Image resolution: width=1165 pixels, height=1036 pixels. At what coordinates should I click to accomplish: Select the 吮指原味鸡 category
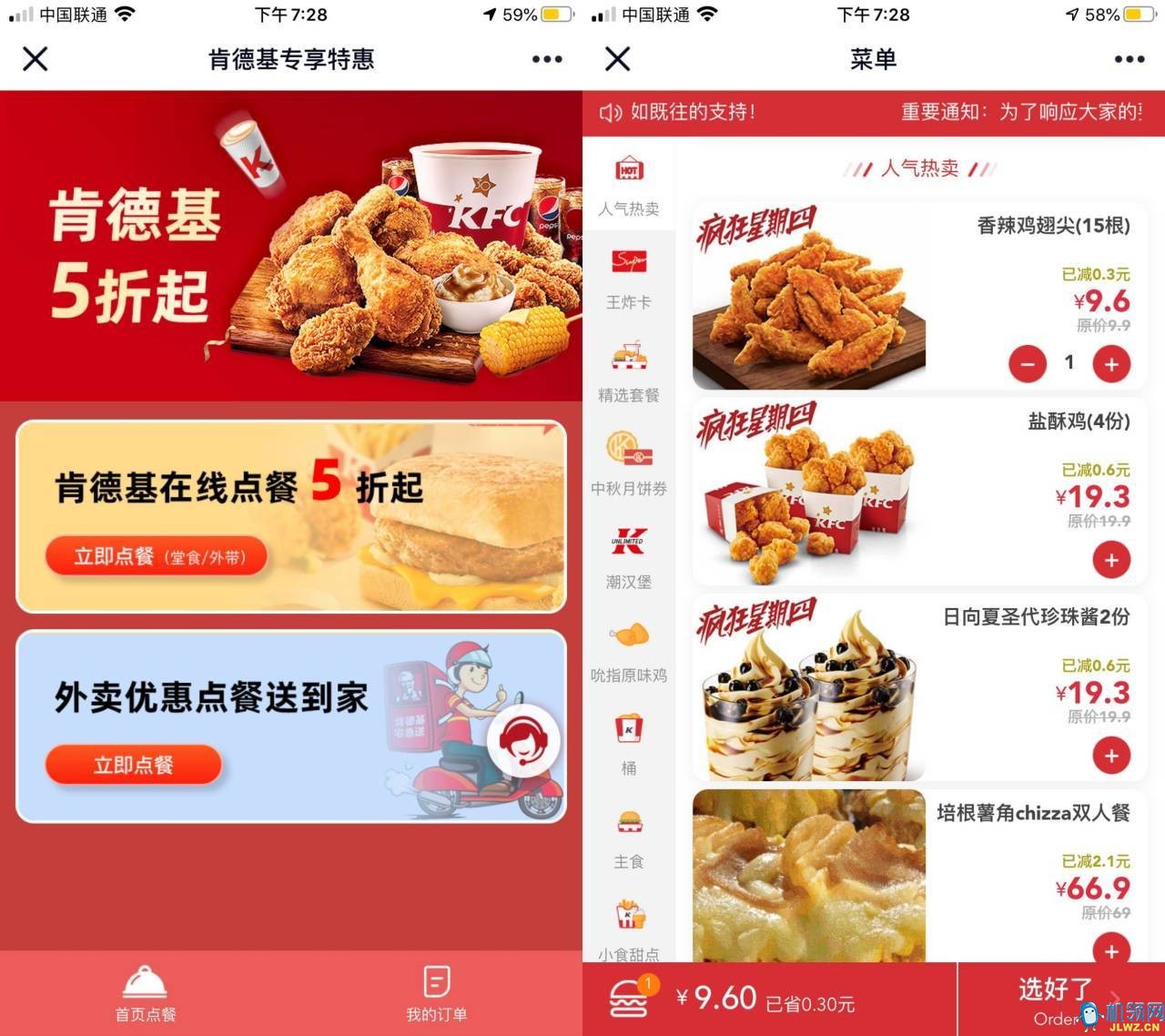coord(629,650)
